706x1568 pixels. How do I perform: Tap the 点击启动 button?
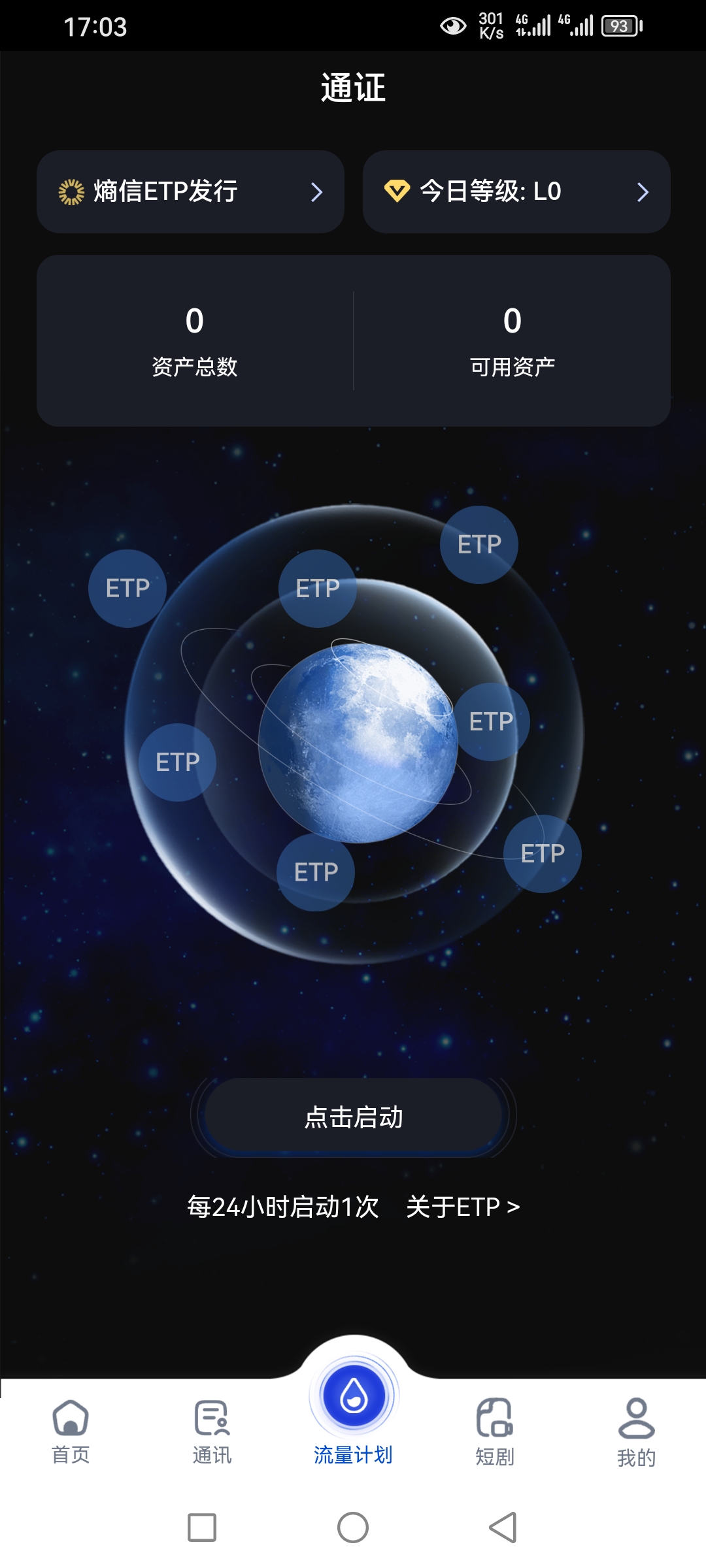(x=354, y=1117)
